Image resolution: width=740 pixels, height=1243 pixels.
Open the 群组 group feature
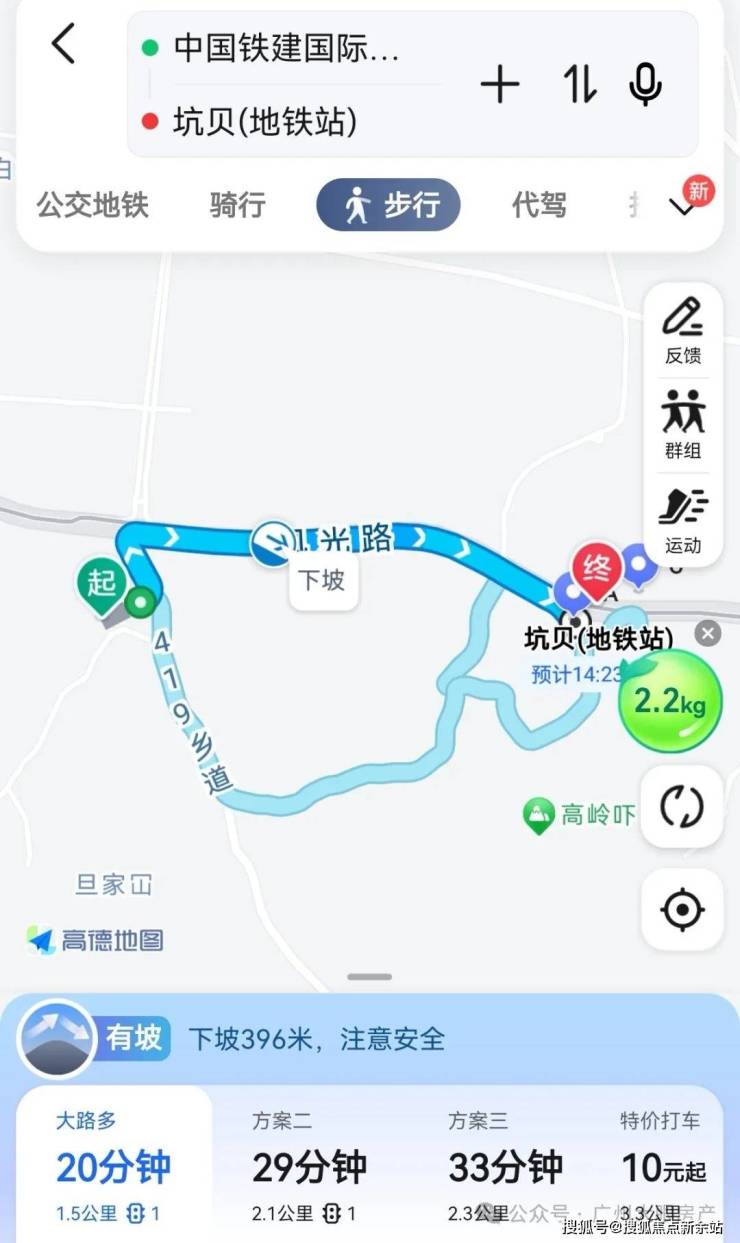pos(683,425)
